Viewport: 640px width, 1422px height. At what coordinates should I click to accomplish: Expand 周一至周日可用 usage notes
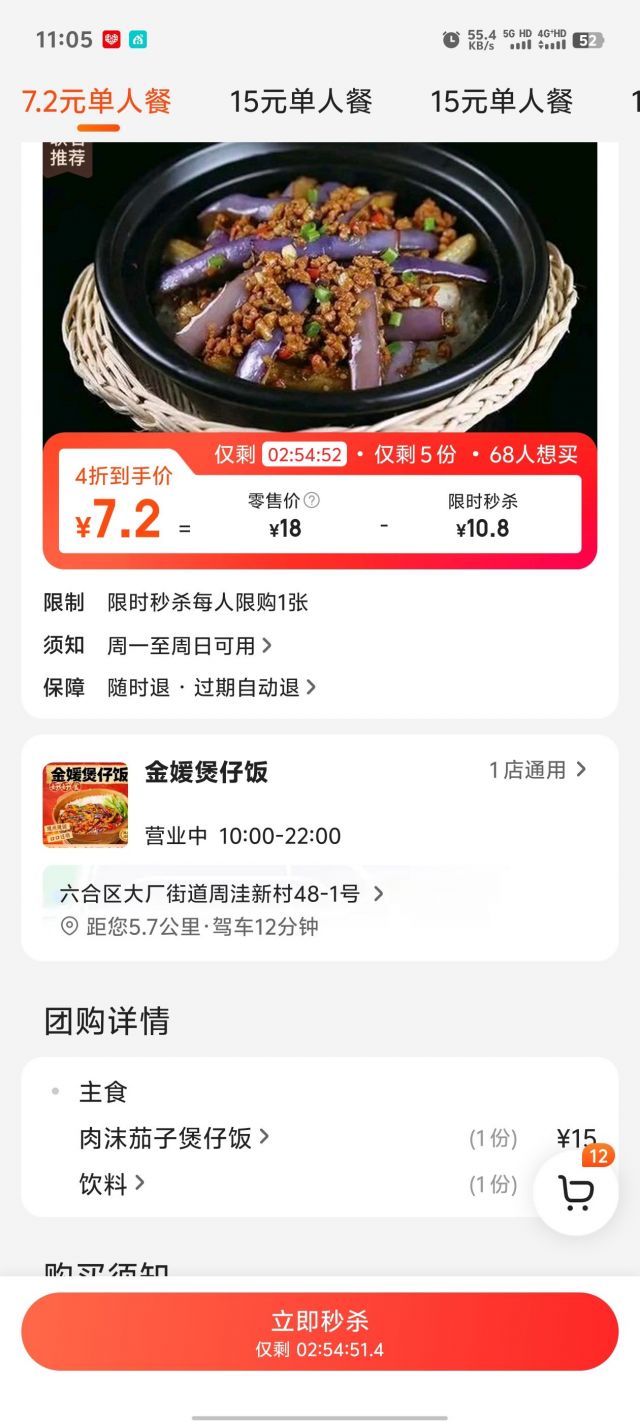tap(189, 646)
